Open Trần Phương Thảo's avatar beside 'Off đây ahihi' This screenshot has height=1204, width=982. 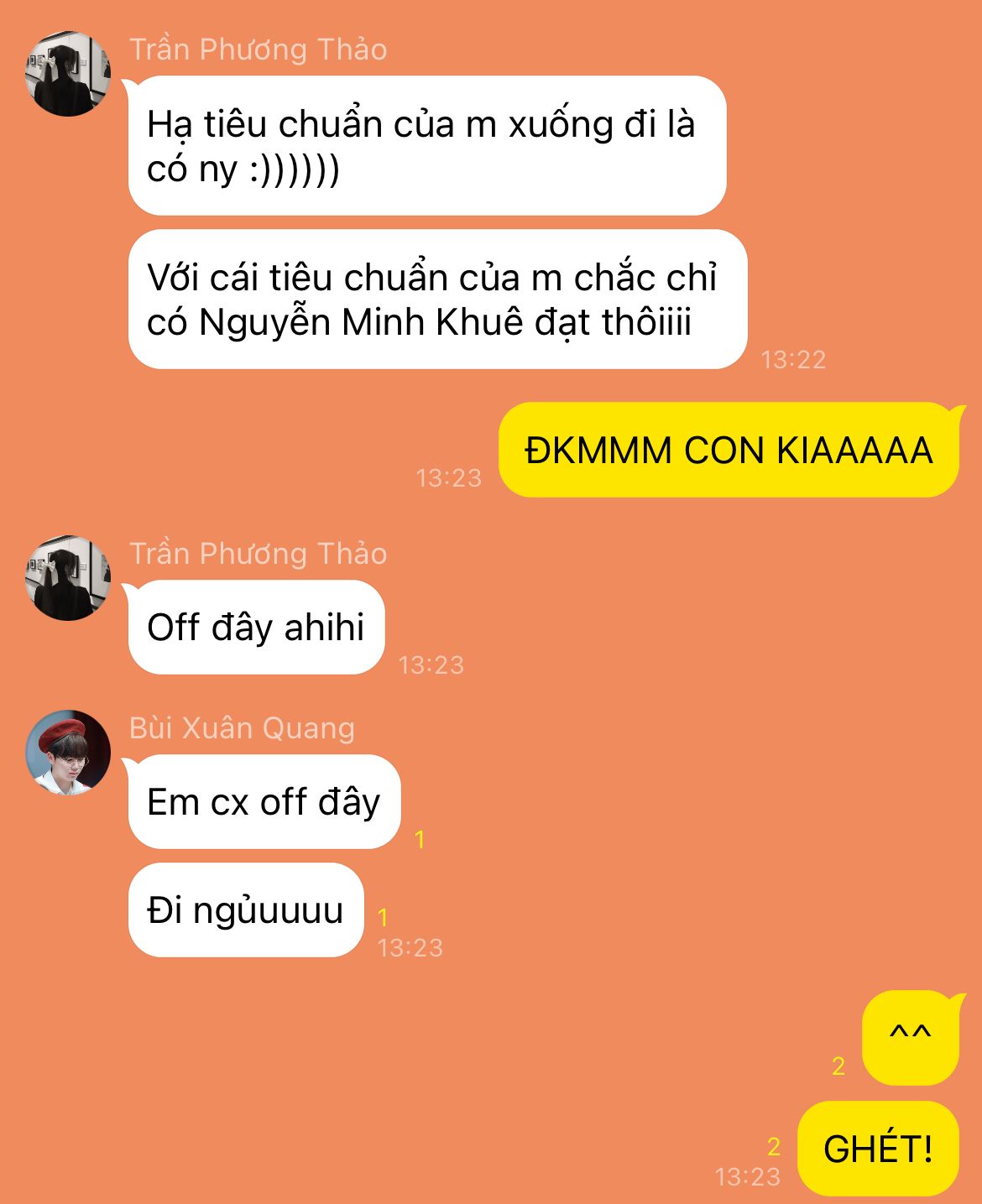[68, 578]
